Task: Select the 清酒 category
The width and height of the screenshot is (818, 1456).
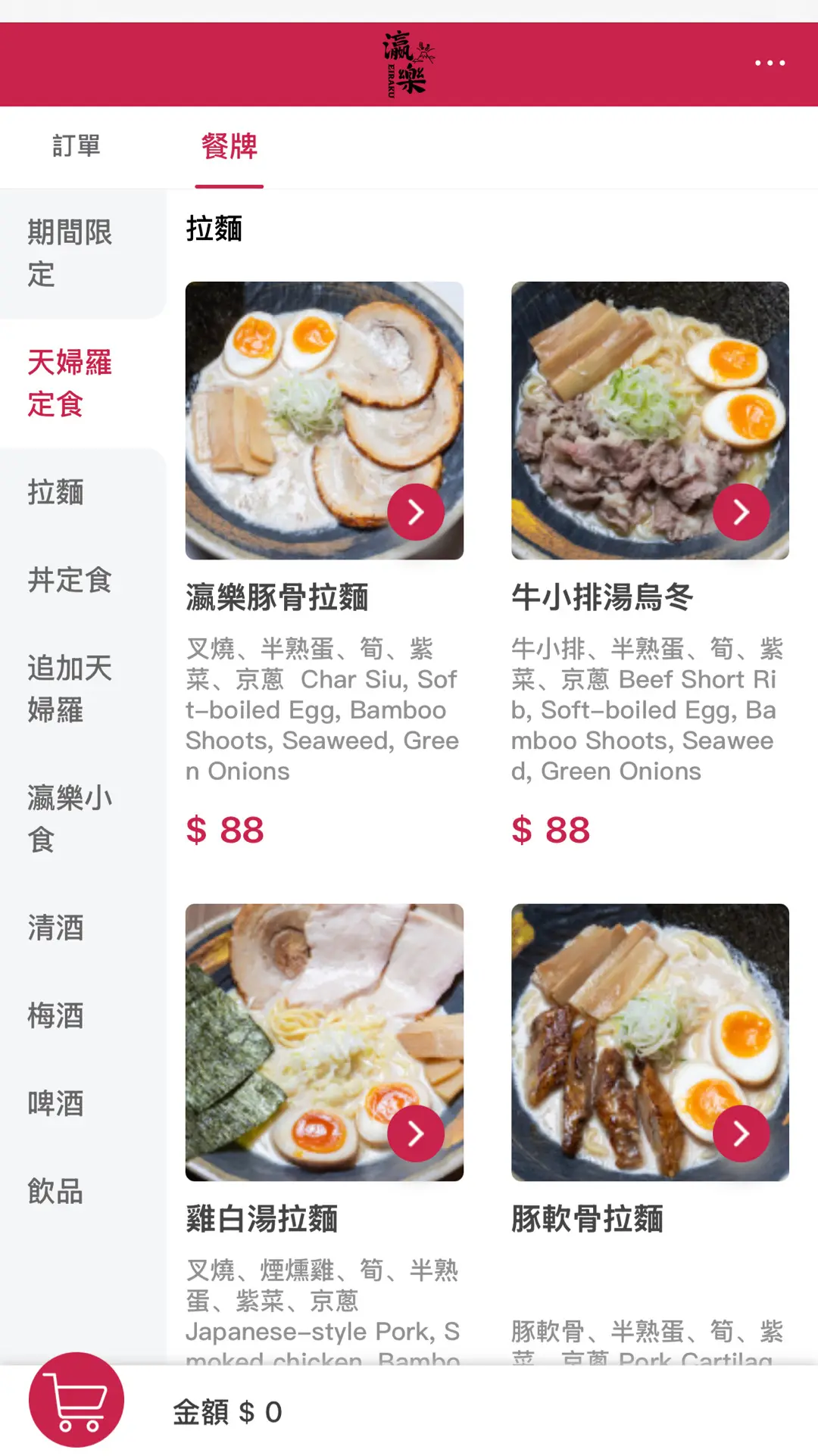Action: 56,928
